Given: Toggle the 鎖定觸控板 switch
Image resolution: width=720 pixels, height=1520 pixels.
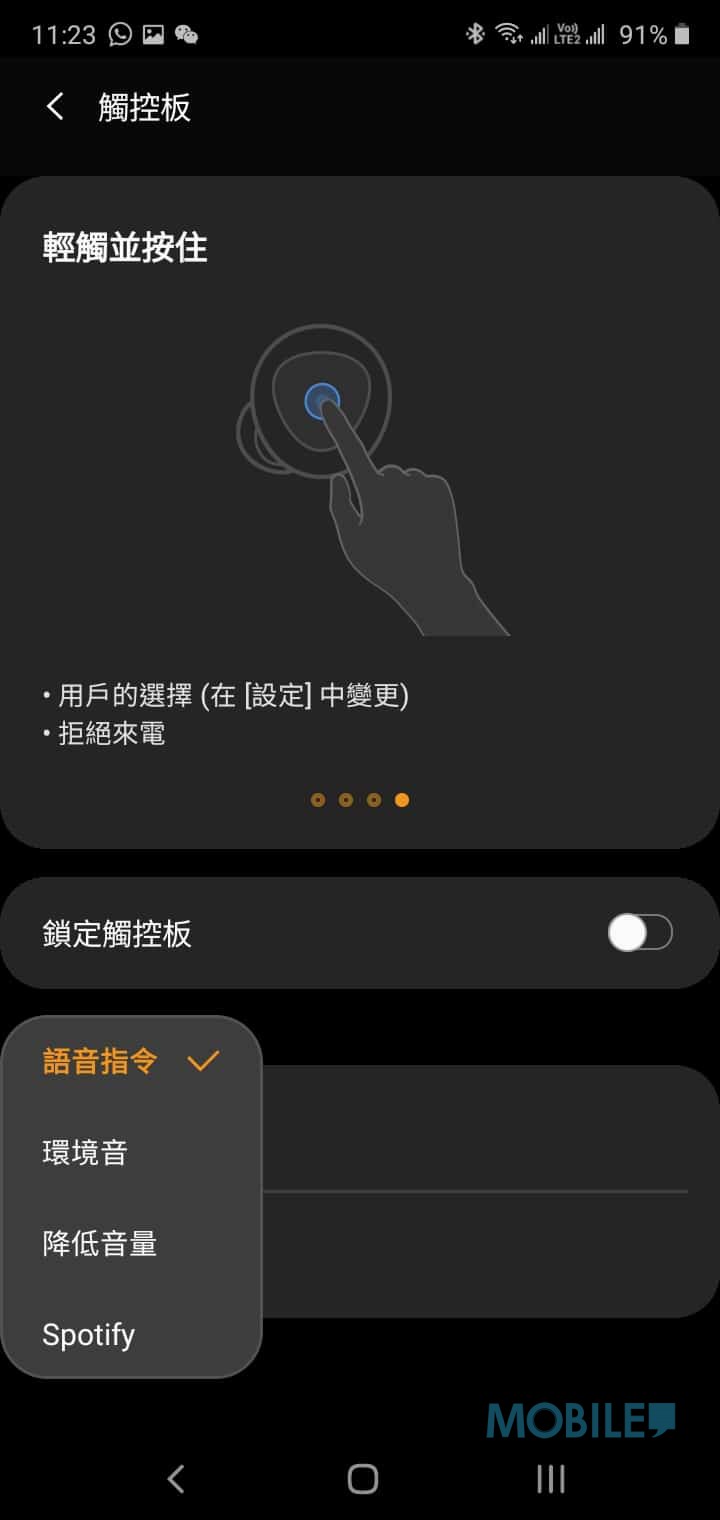Looking at the screenshot, I should [640, 933].
